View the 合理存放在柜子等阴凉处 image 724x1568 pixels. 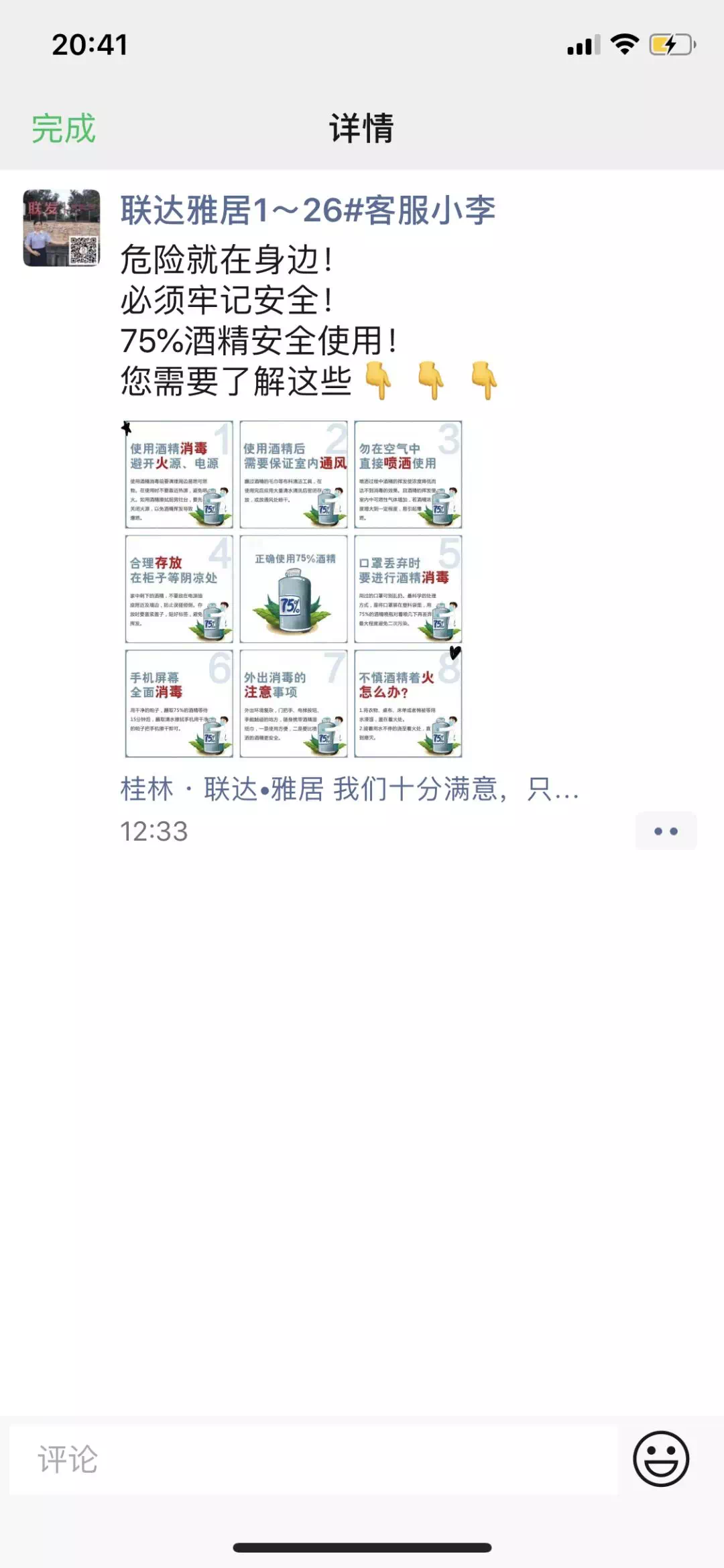179,589
